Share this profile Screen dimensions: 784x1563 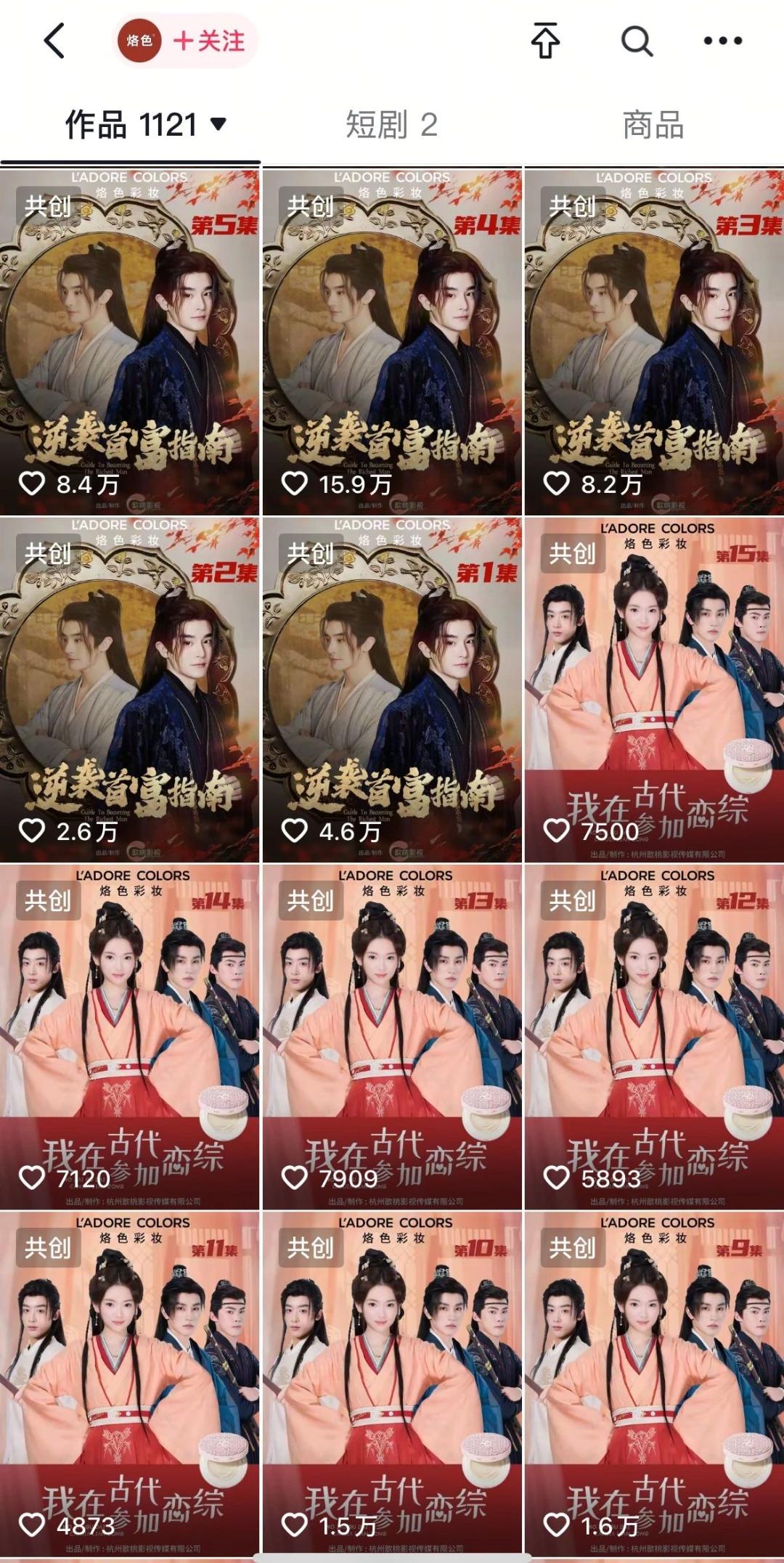545,41
